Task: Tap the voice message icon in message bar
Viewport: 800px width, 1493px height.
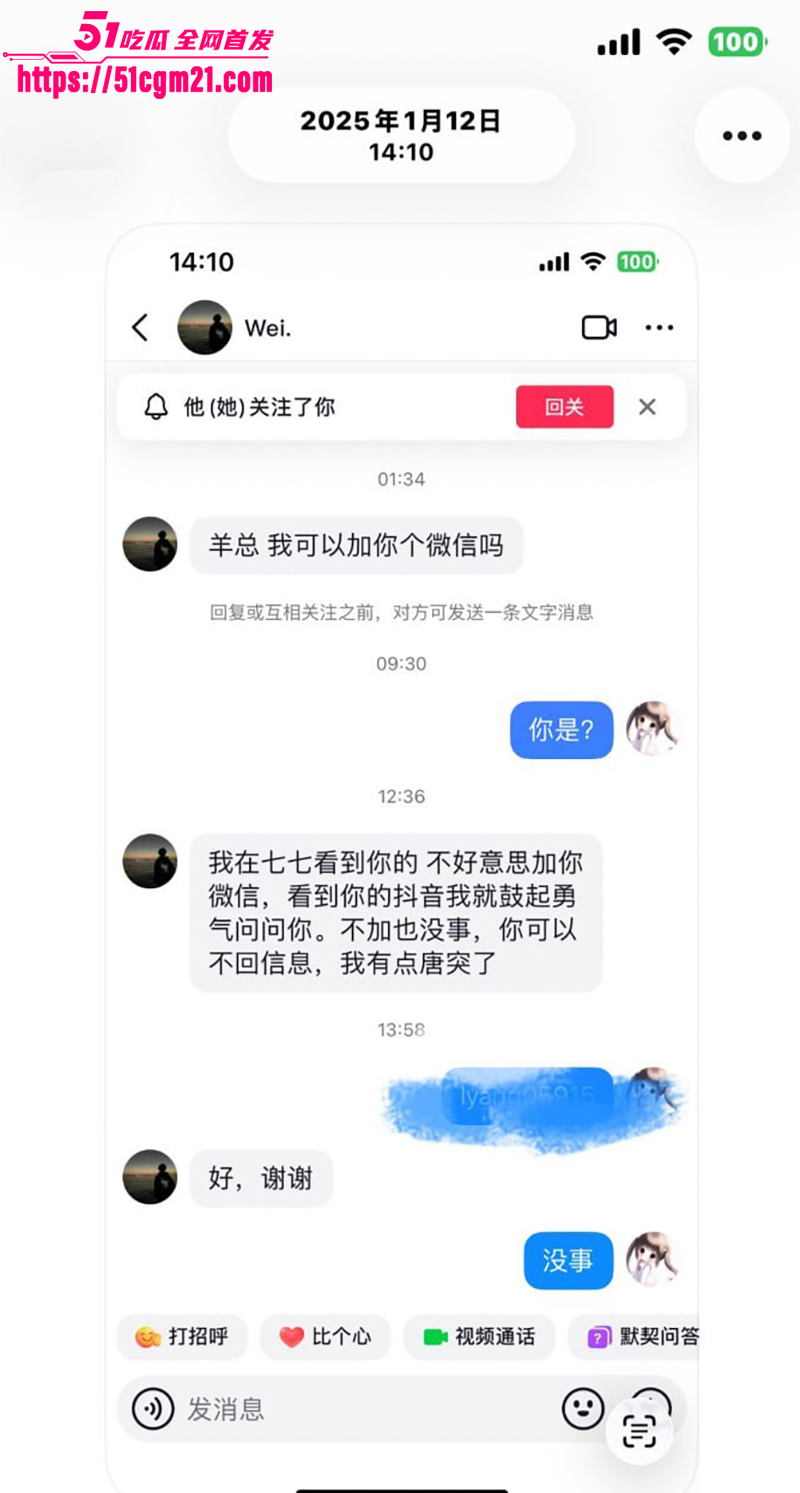Action: click(x=152, y=1408)
